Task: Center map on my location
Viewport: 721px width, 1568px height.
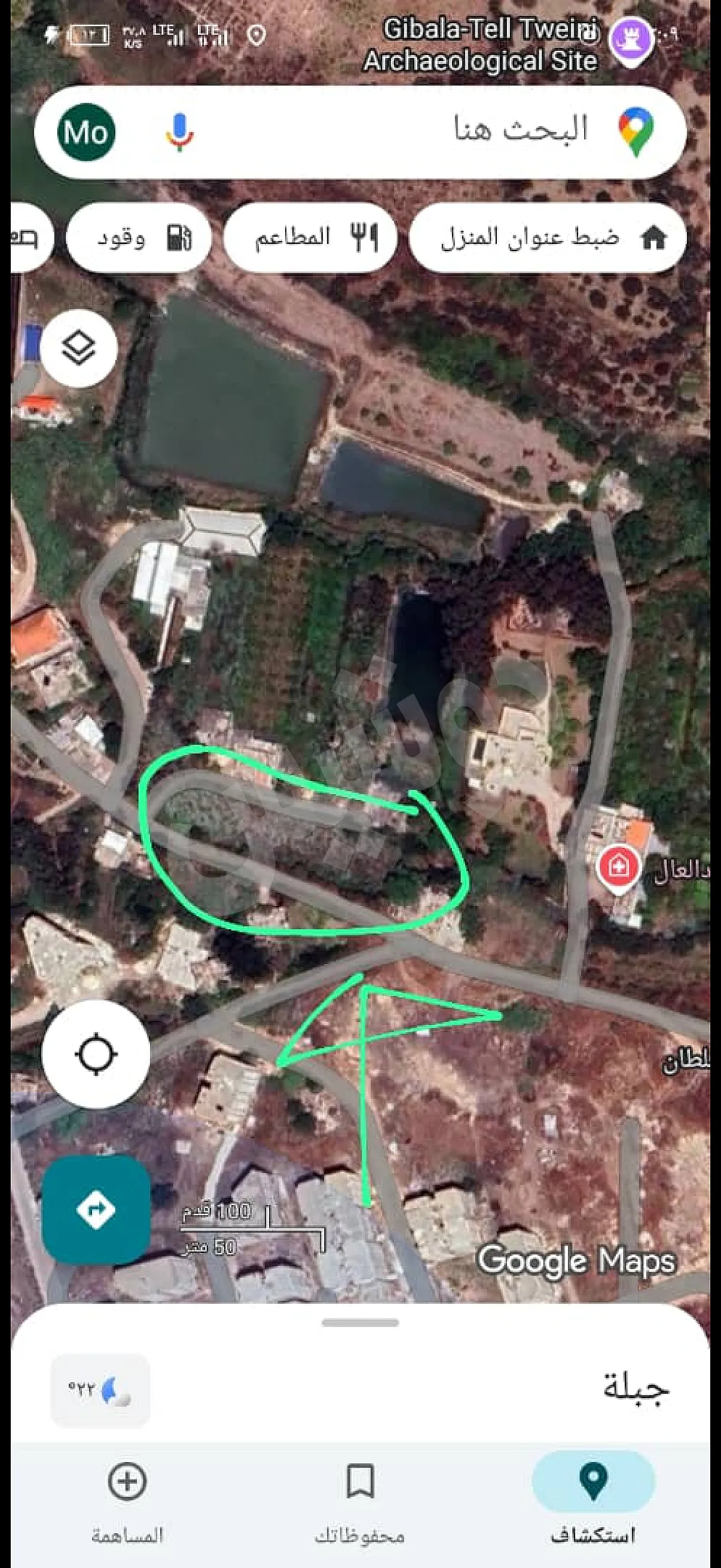Action: pos(96,1054)
